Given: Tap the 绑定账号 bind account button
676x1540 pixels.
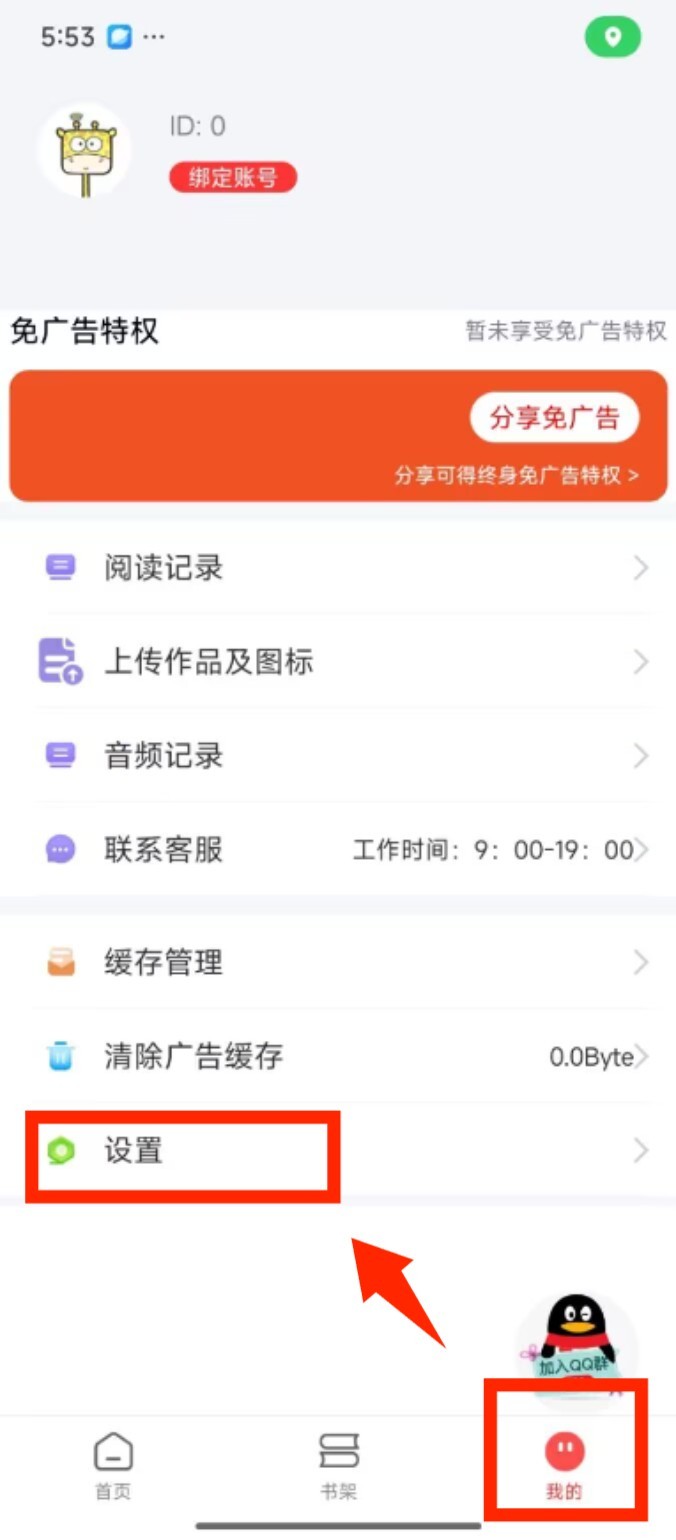Looking at the screenshot, I should 233,178.
